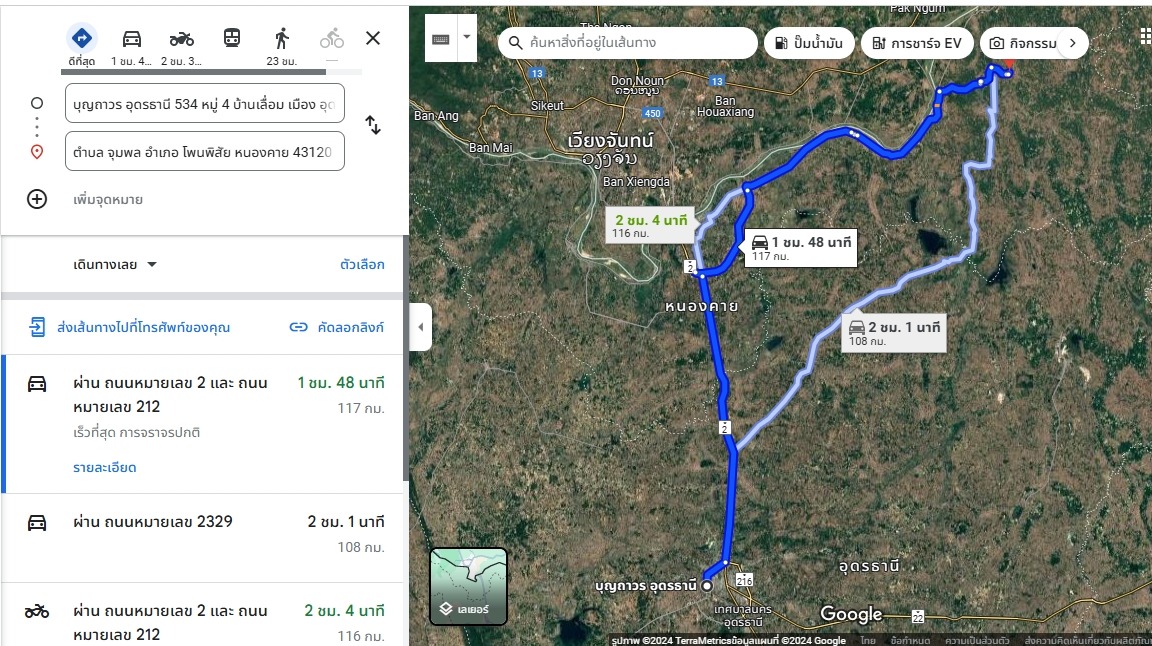Screen dimensions: 1152x646
Task: Switch to public transit mode
Action: tap(232, 39)
